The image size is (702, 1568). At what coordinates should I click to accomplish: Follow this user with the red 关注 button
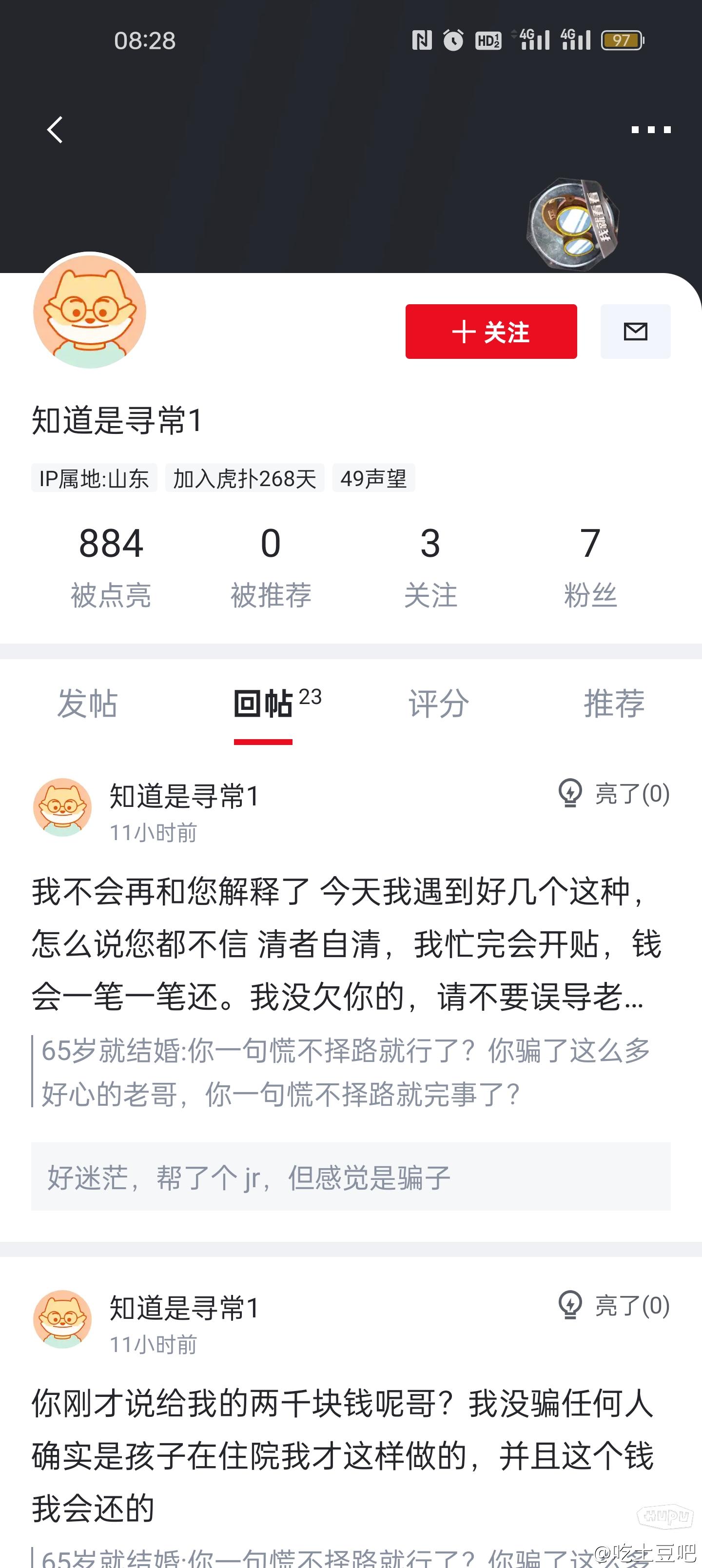point(491,332)
